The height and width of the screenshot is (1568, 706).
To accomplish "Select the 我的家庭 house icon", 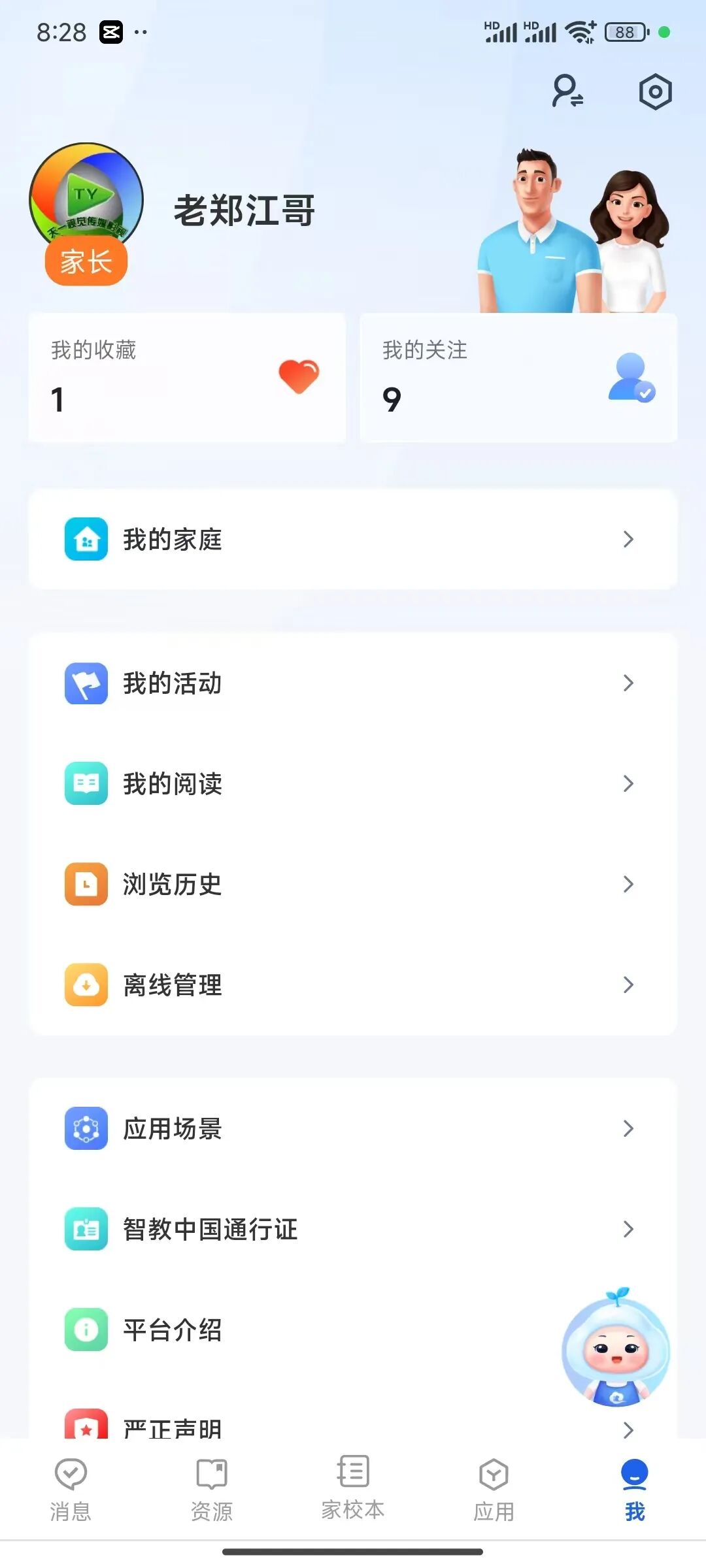I will point(86,539).
